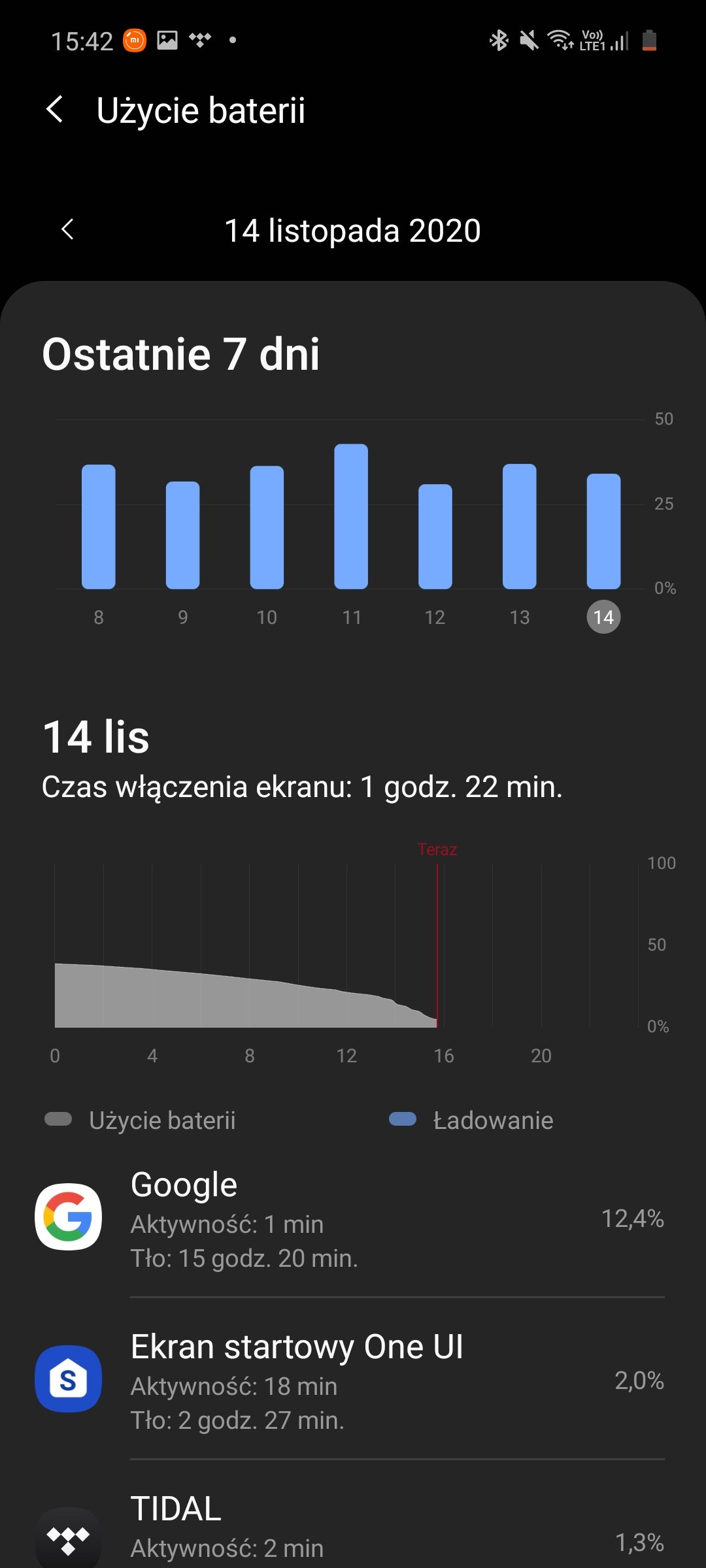Select the bar for day 9
Viewport: 706px width, 1568px height.
point(182,535)
